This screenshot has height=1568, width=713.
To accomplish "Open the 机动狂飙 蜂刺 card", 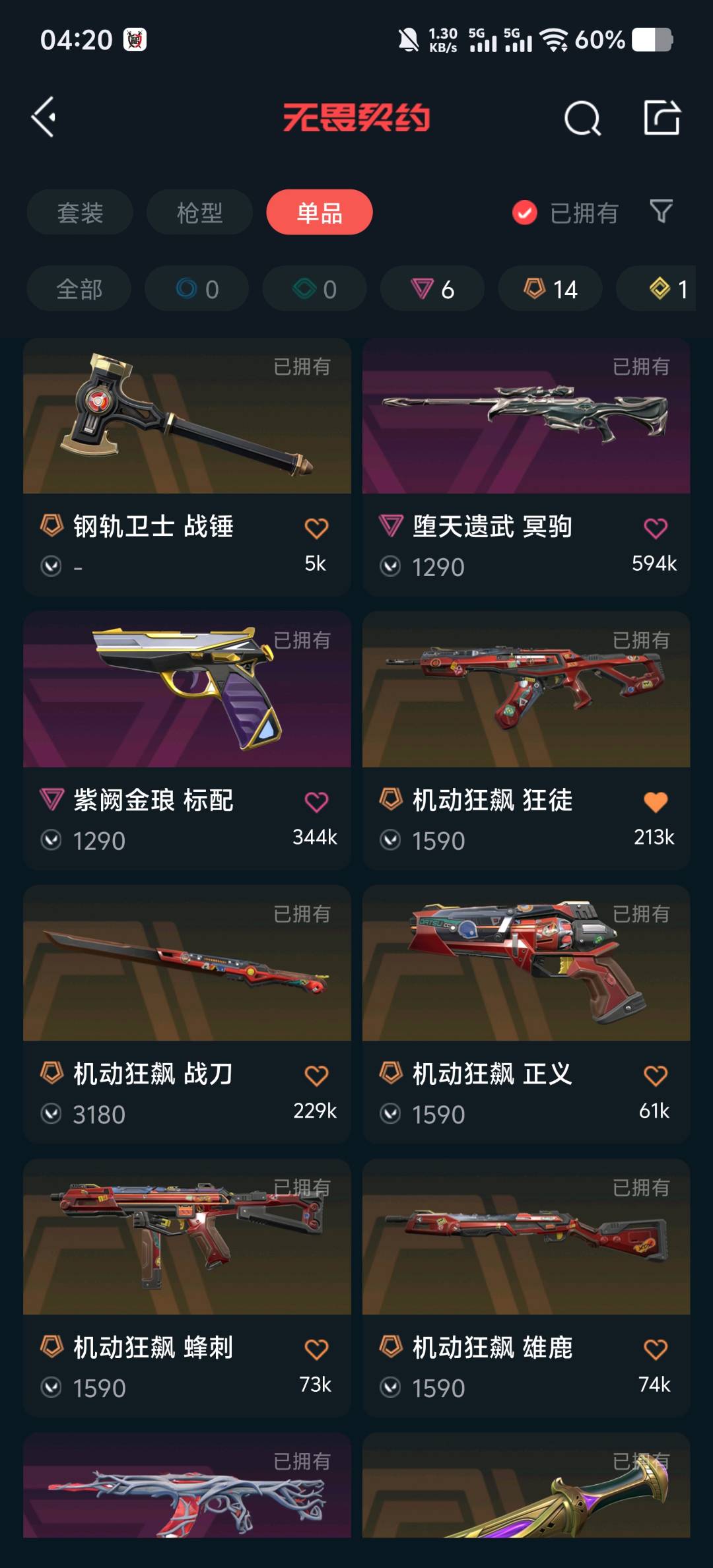I will pos(187,1288).
